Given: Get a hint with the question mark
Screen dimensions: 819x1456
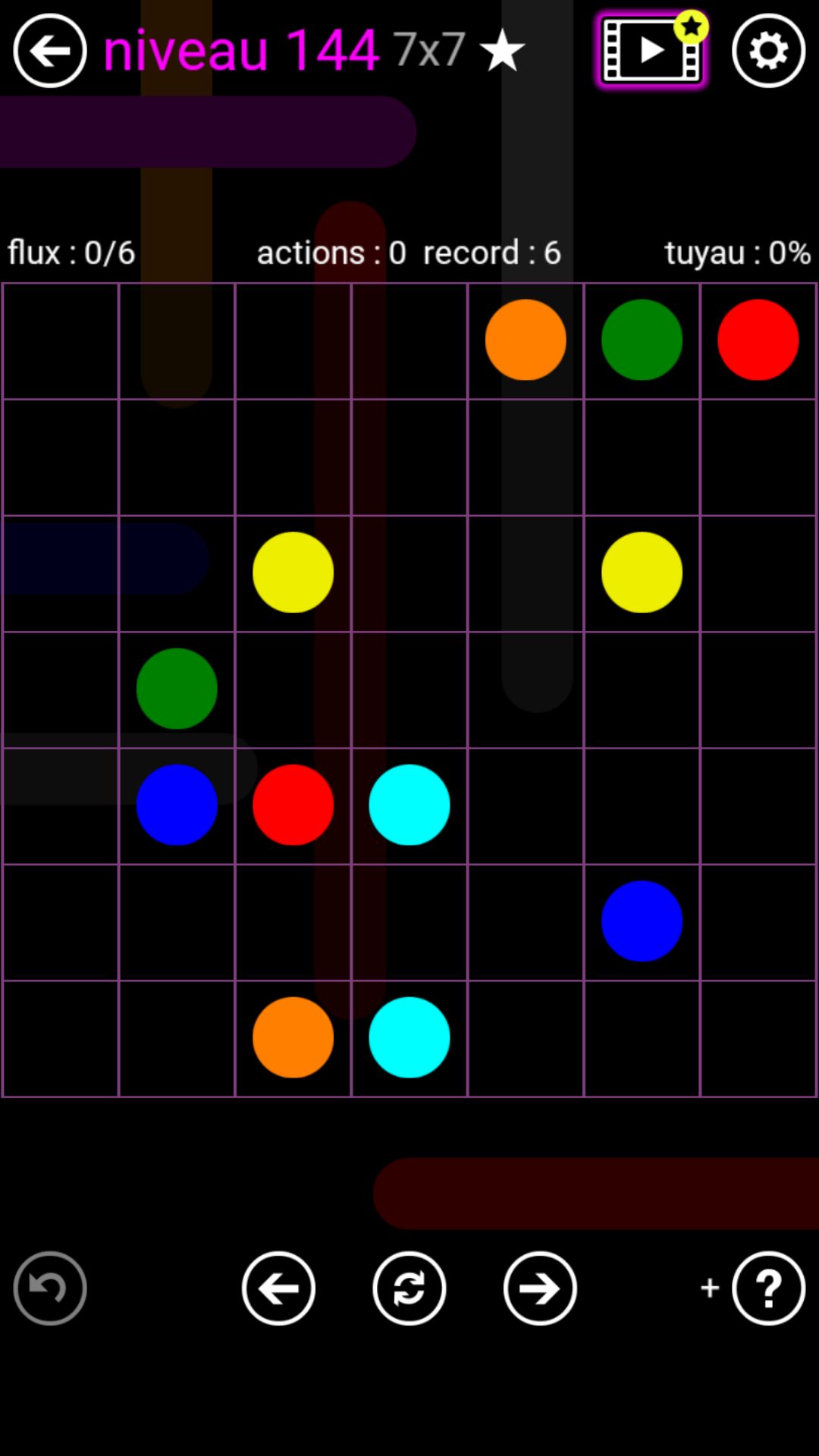Looking at the screenshot, I should 768,1288.
